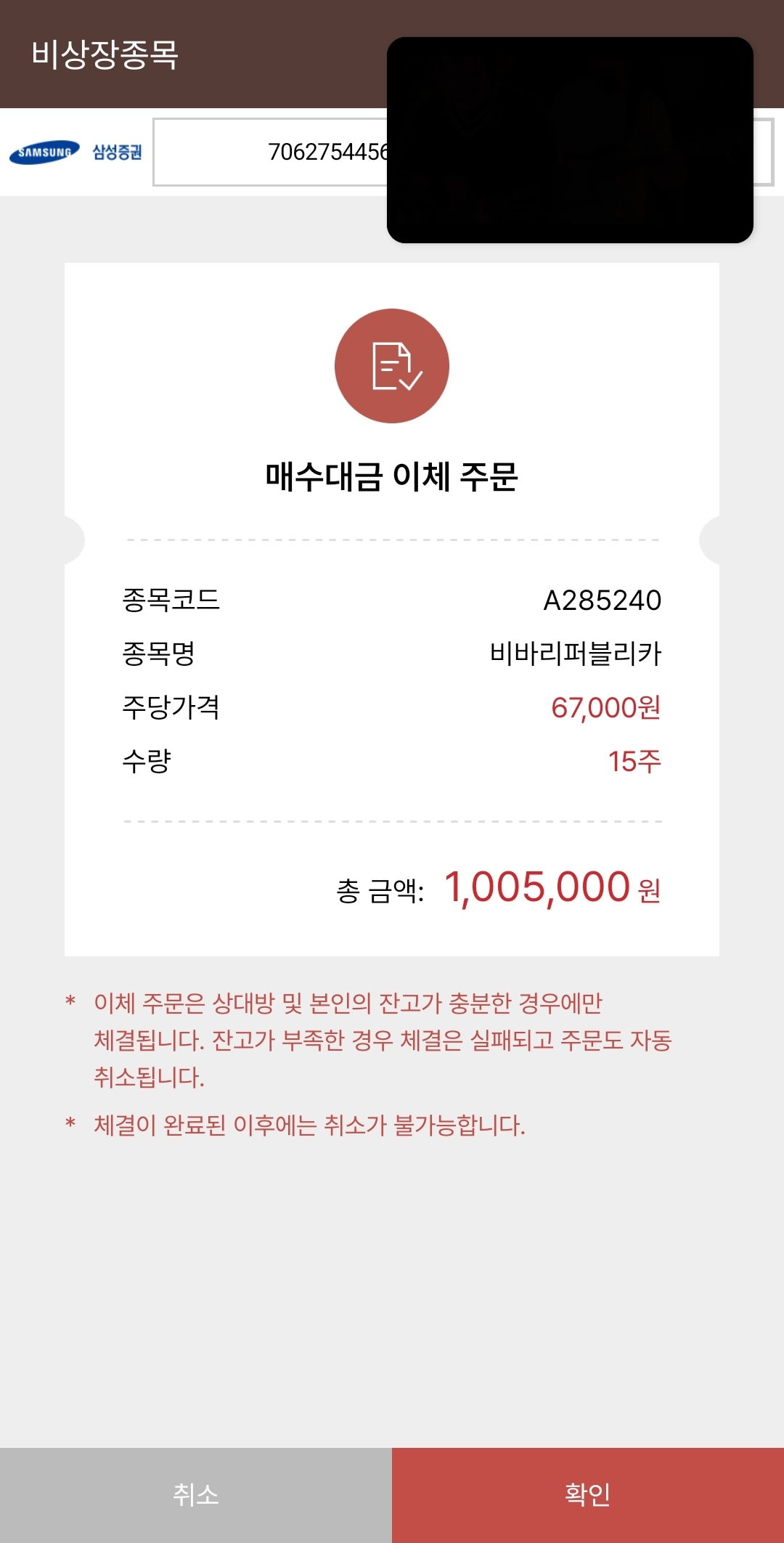Click the dashed divider below the order title
The height and width of the screenshot is (1543, 784).
click(x=392, y=540)
